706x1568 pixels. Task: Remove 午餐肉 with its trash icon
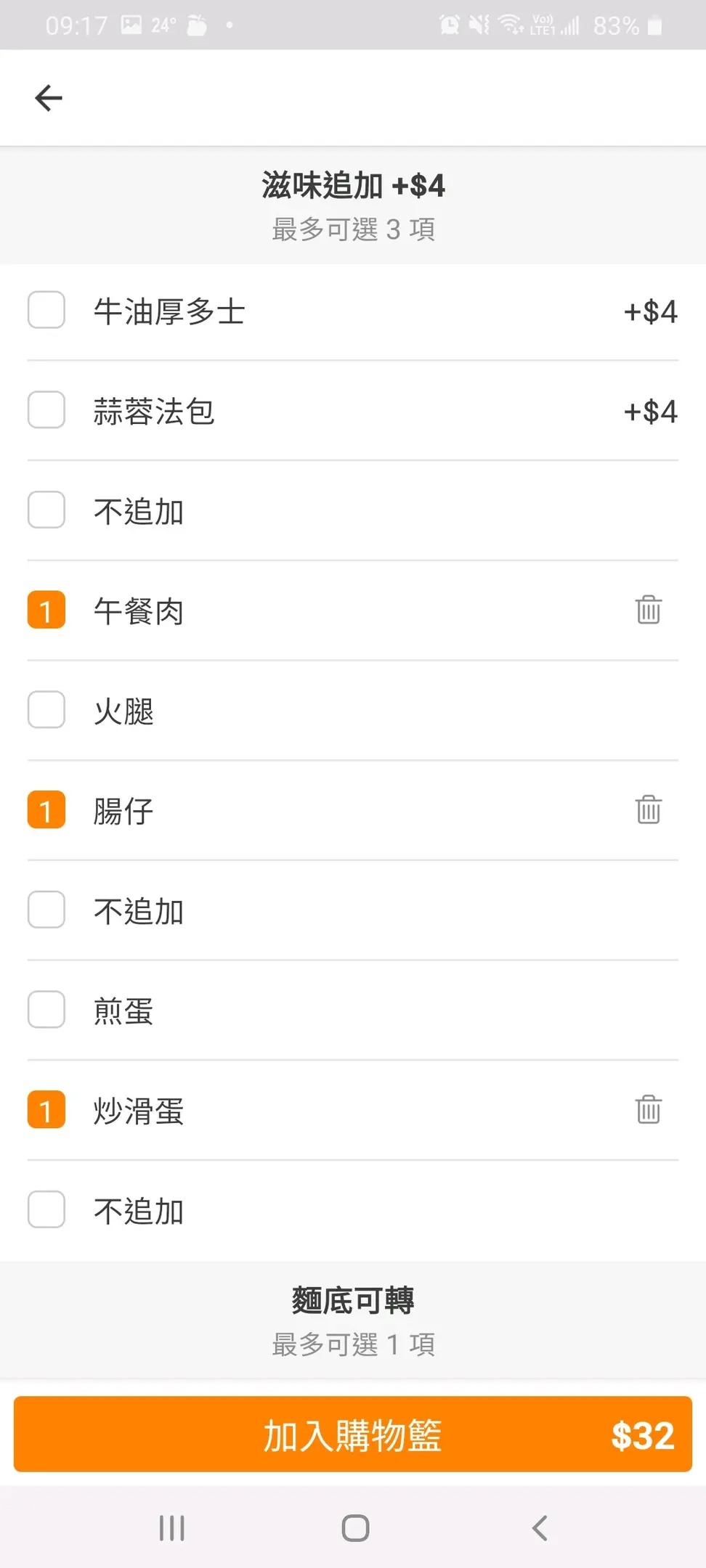pyautogui.click(x=648, y=610)
